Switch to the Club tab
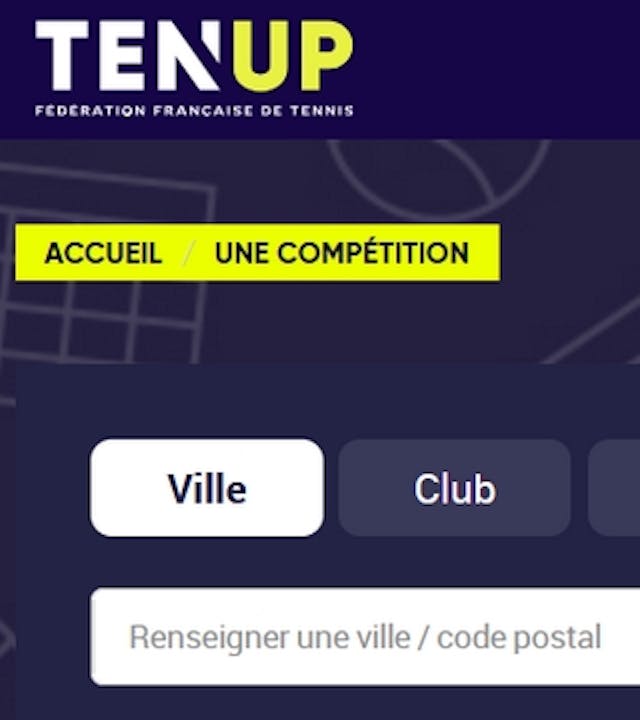 [x=454, y=489]
